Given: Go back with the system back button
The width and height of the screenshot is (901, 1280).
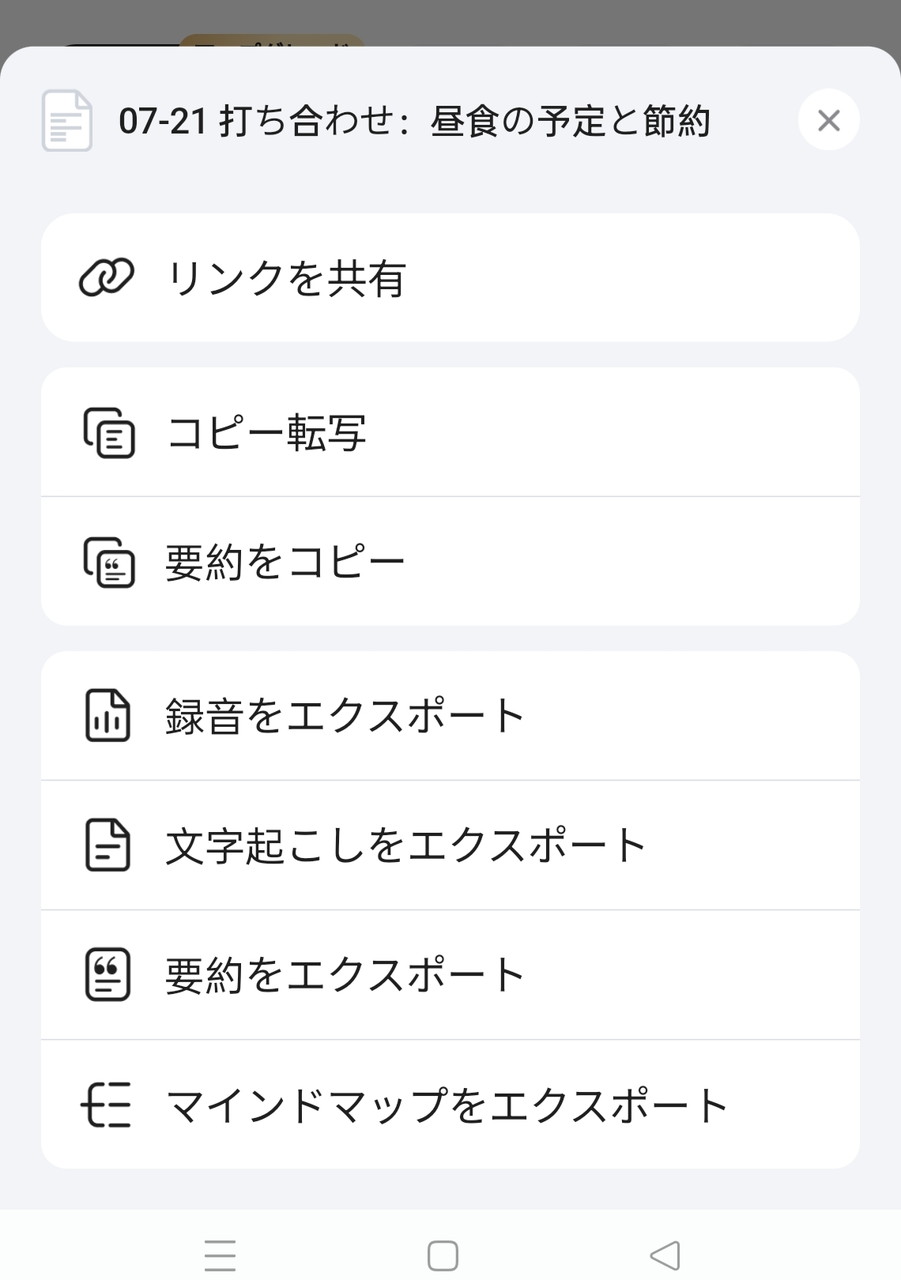Looking at the screenshot, I should pos(665,1255).
